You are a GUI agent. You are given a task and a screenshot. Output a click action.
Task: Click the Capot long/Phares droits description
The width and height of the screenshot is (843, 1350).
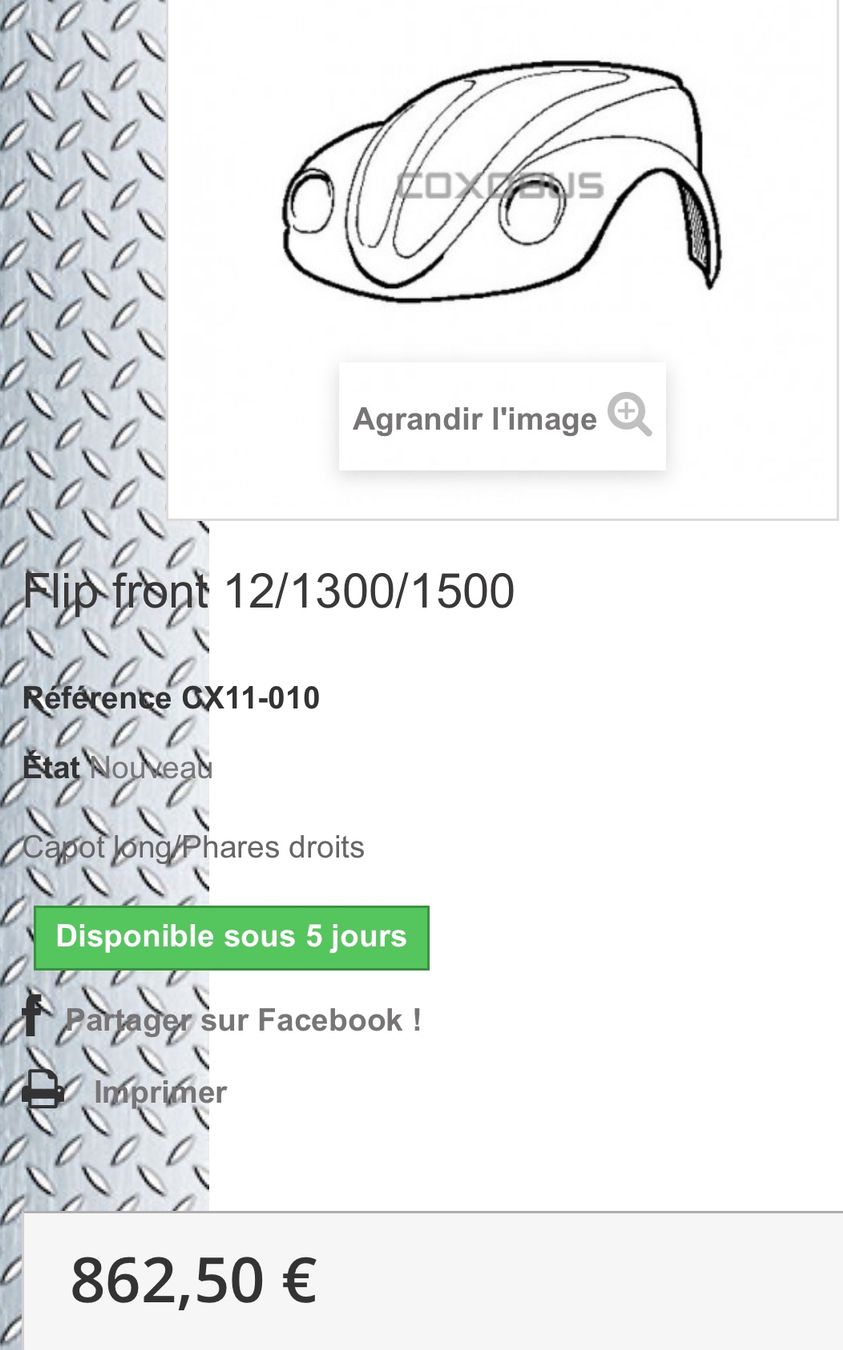[x=194, y=846]
